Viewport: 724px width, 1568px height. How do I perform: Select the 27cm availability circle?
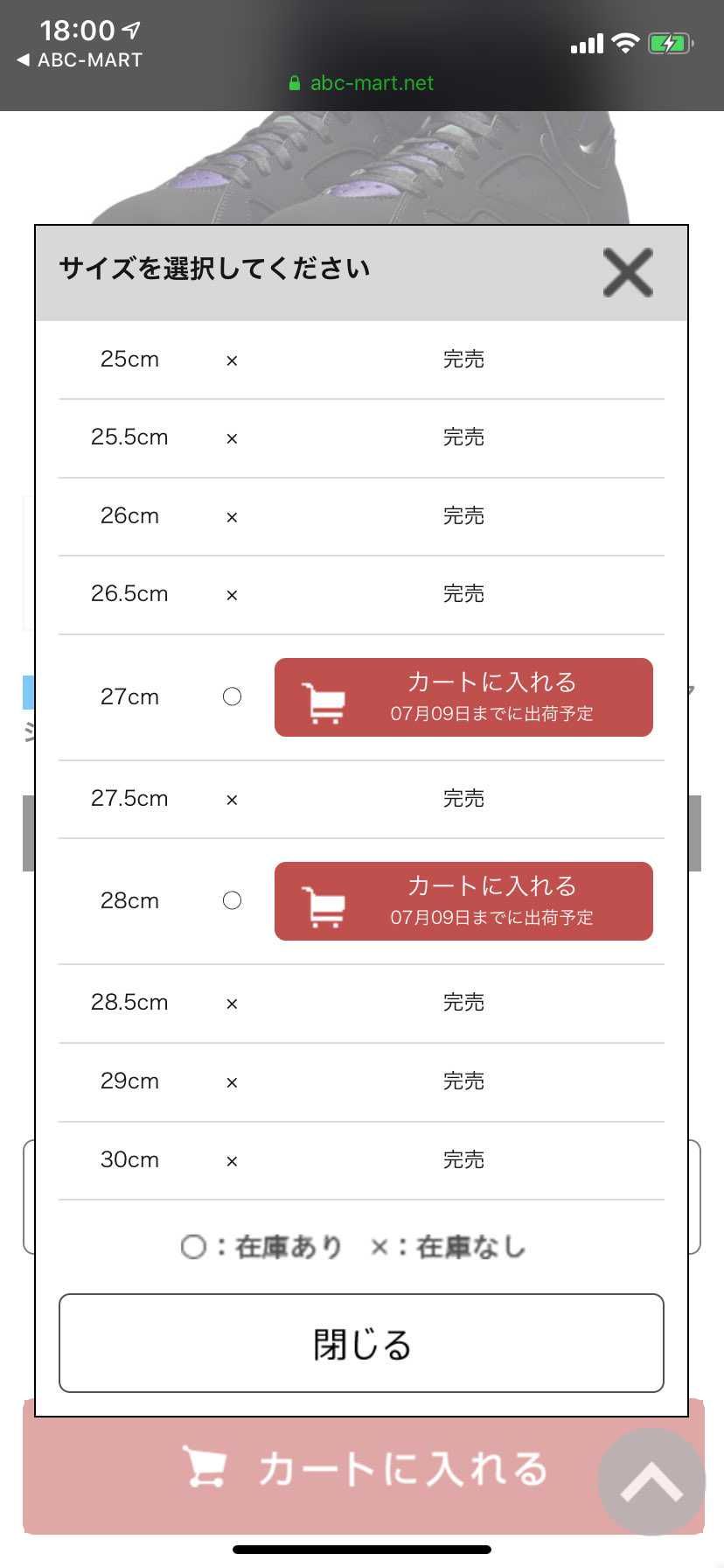click(x=232, y=696)
